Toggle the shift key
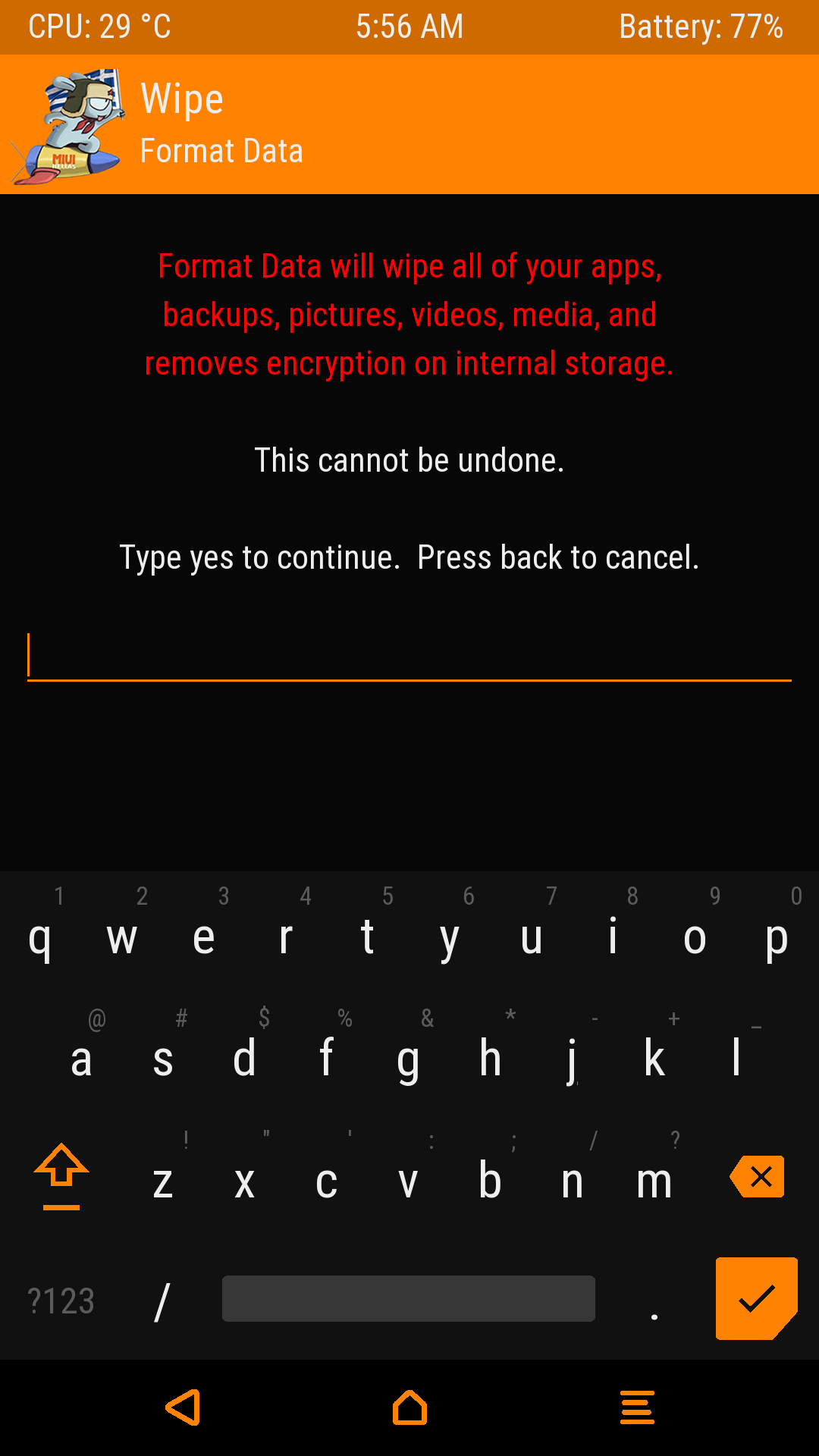This screenshot has height=1456, width=819. (61, 1175)
